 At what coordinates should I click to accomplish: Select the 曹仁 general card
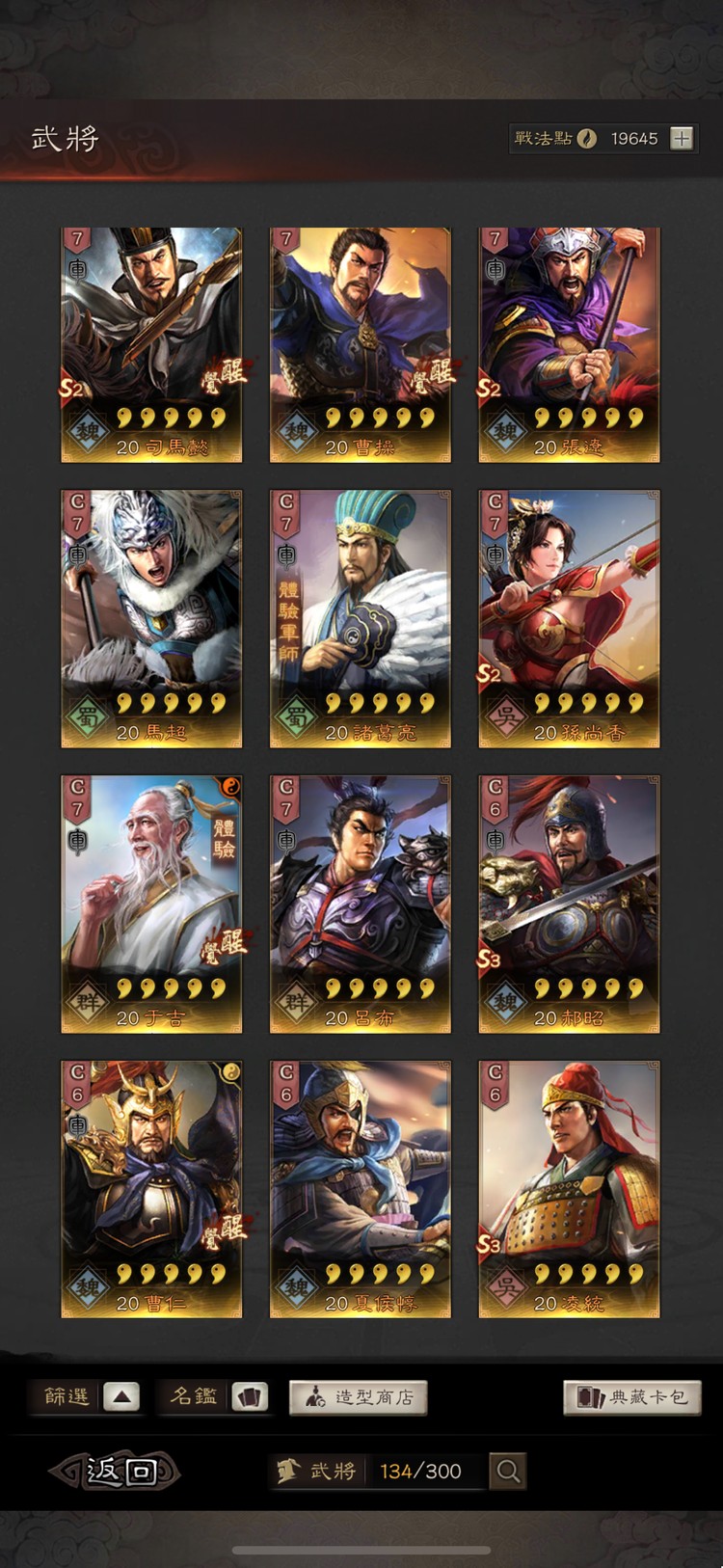[x=151, y=1189]
